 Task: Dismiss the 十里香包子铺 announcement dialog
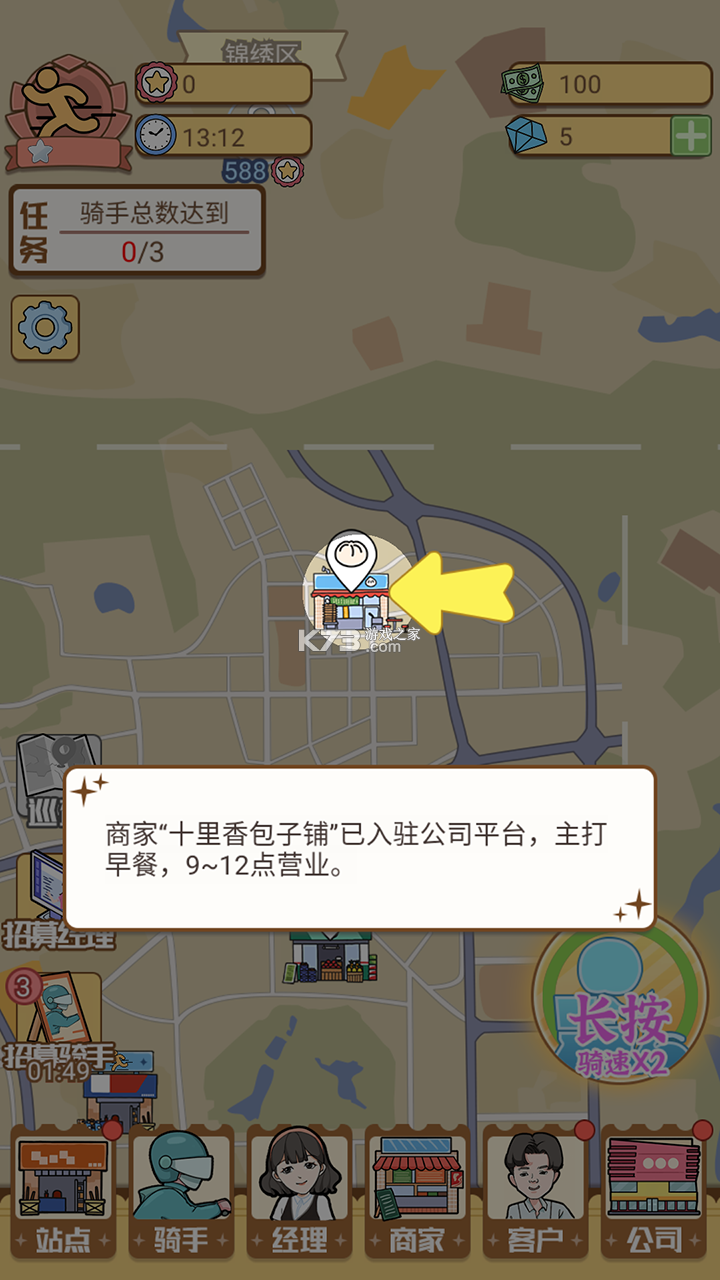coord(360,845)
